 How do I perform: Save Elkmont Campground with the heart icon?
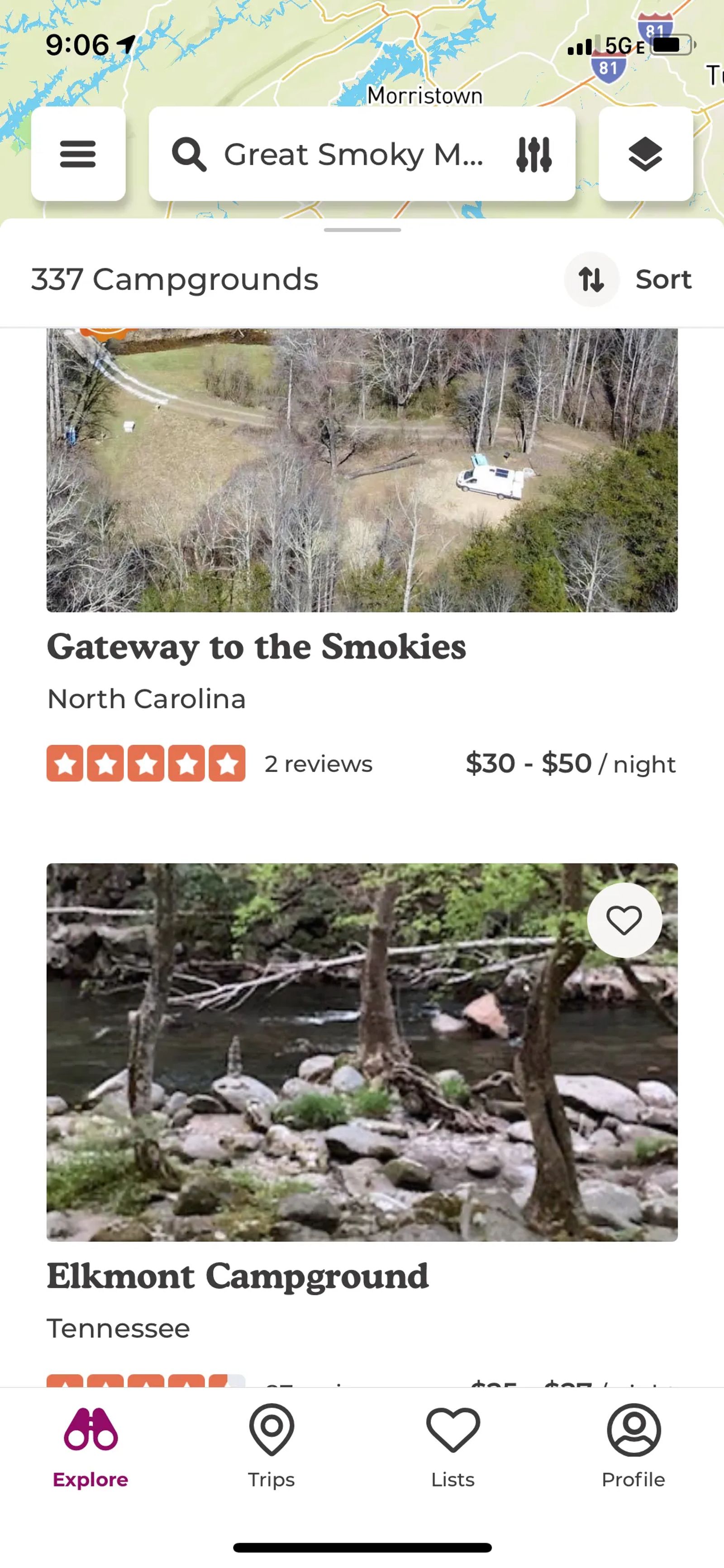click(x=624, y=920)
